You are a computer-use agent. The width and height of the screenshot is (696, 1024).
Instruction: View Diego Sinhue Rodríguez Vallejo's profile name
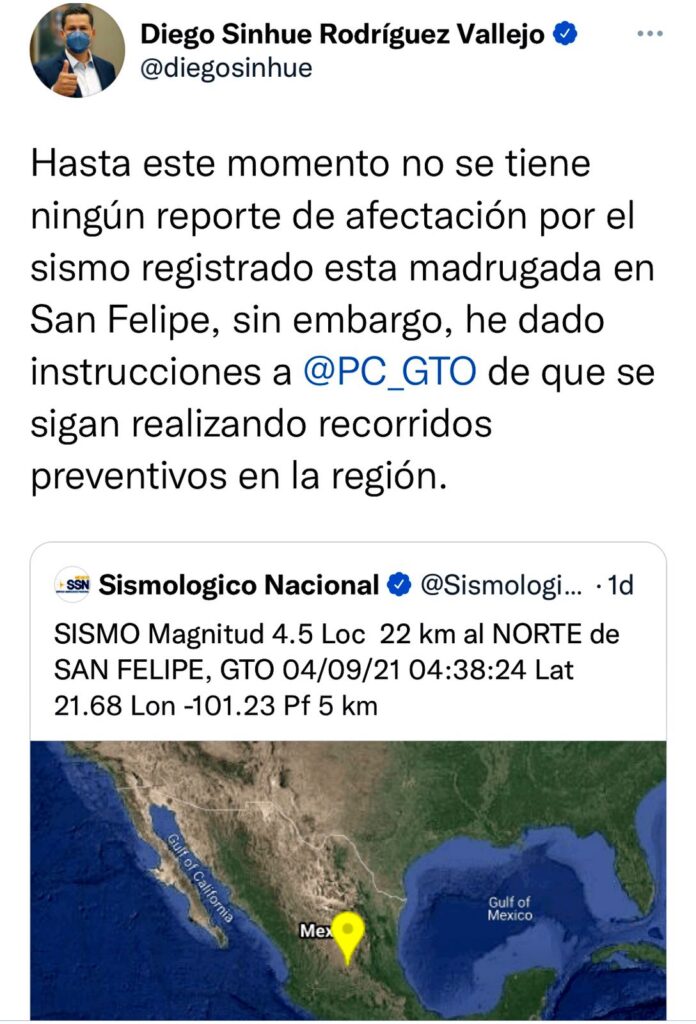click(x=342, y=34)
